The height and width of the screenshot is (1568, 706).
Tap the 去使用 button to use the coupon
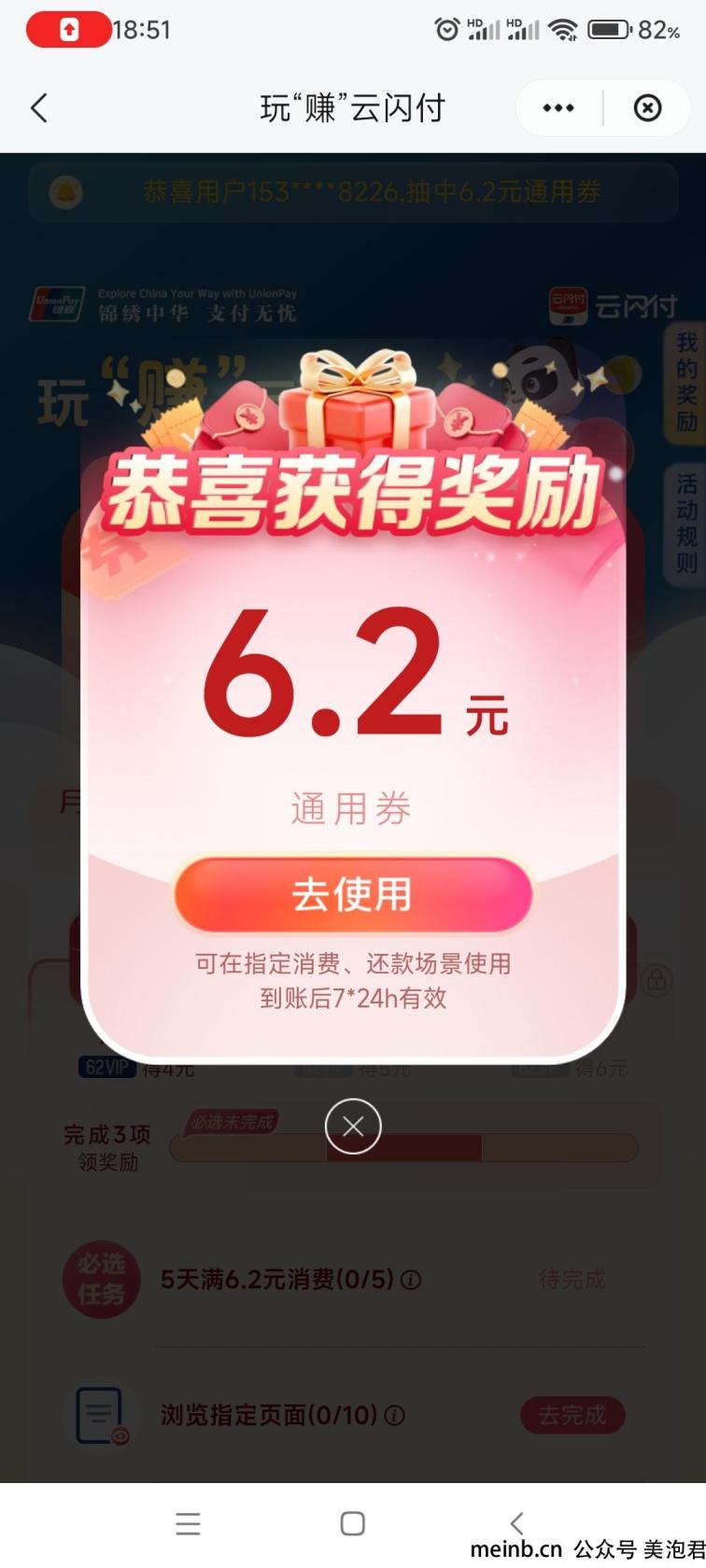353,894
